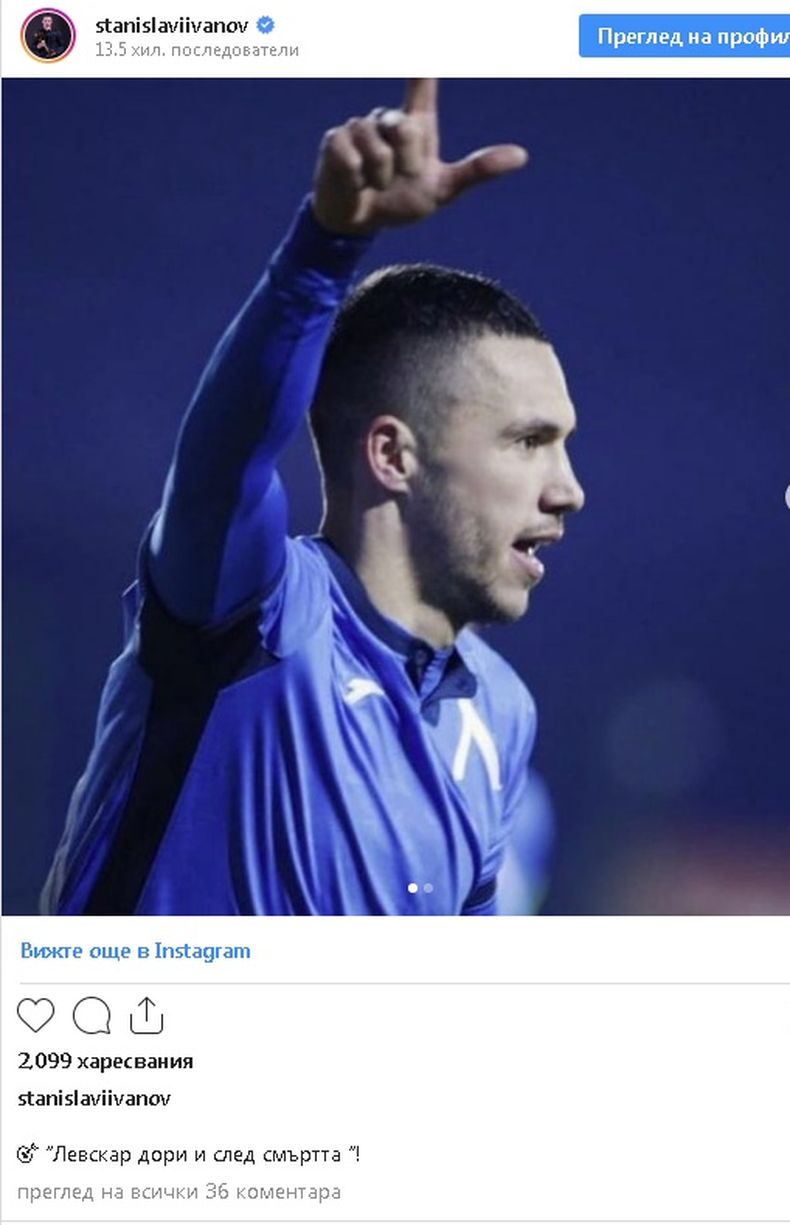Viewport: 790px width, 1225px height.
Task: Open stanislaviivanov's profile avatar
Action: click(x=47, y=36)
